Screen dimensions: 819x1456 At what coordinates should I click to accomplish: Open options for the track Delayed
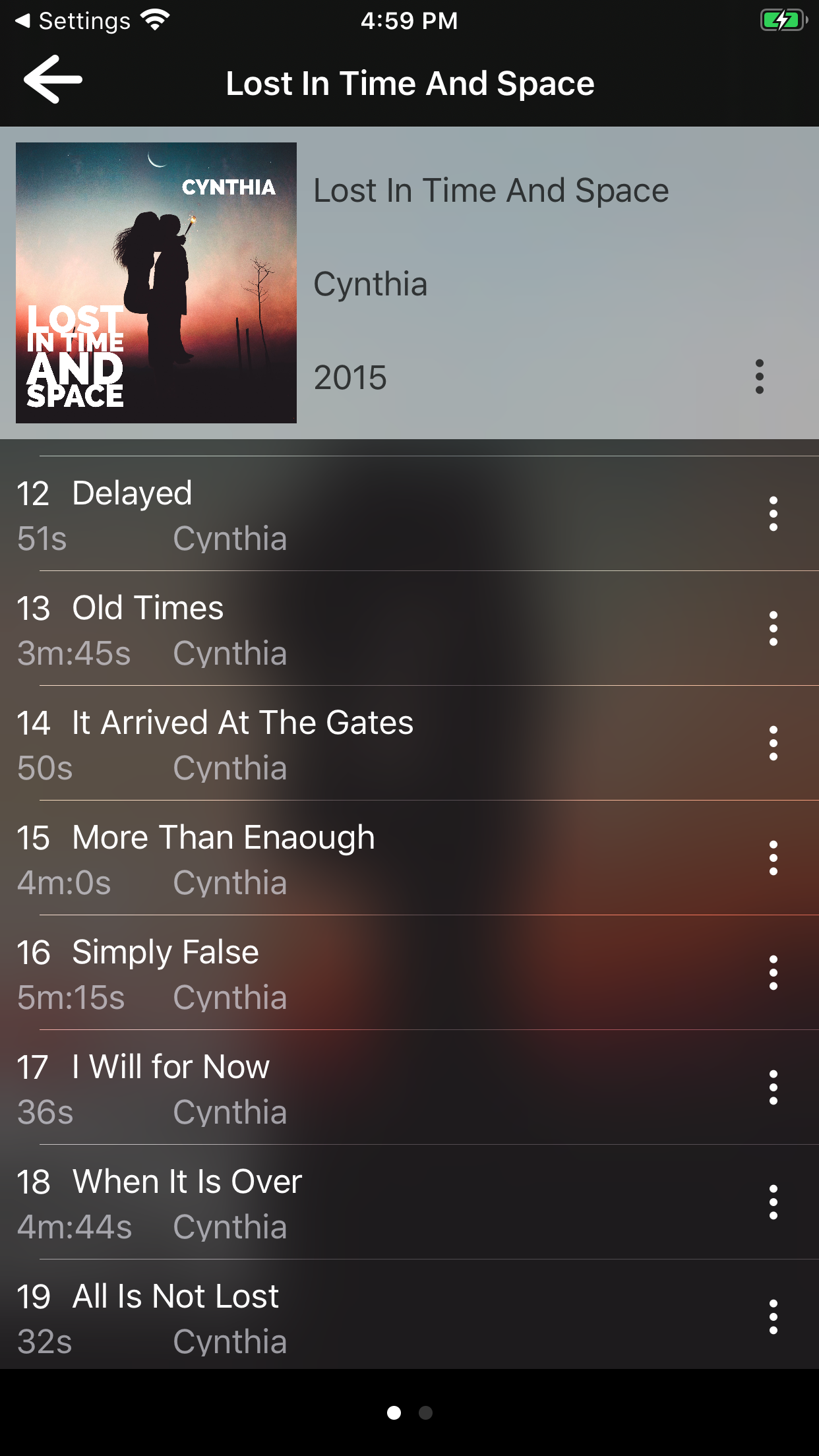[x=773, y=514]
